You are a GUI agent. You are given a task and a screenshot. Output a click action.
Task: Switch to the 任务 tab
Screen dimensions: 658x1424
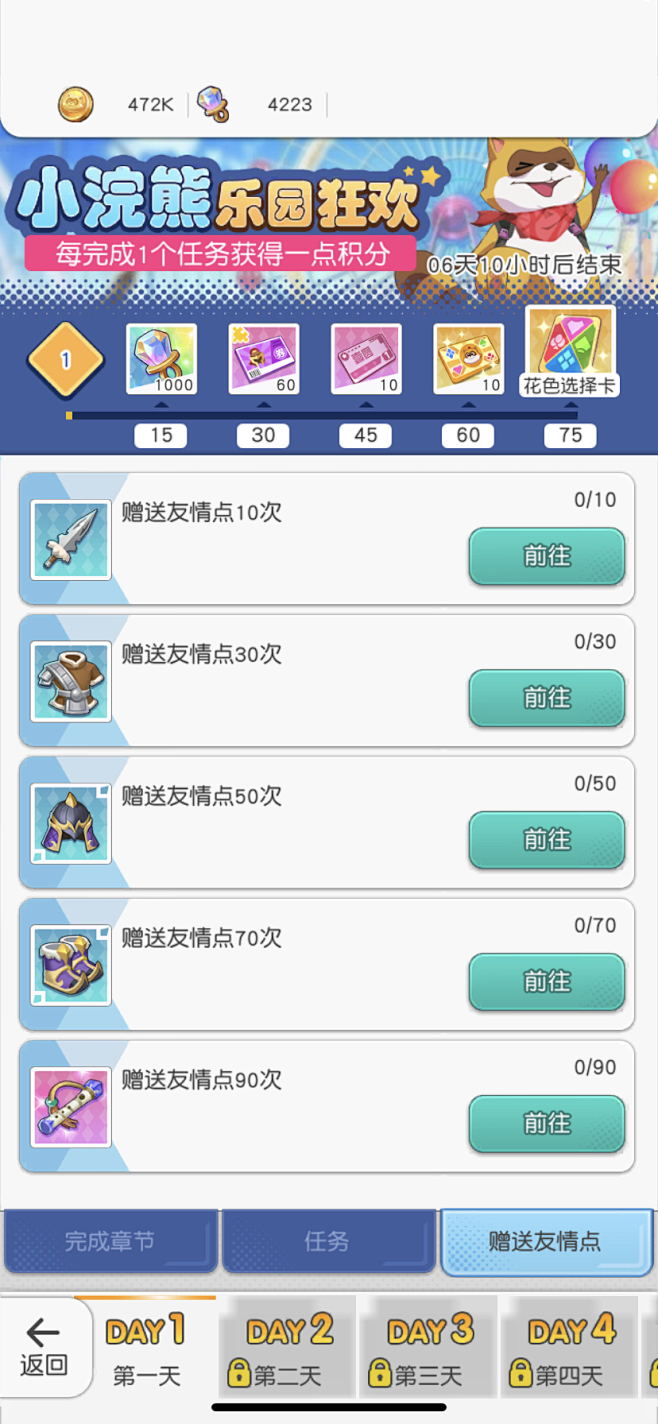[327, 1242]
